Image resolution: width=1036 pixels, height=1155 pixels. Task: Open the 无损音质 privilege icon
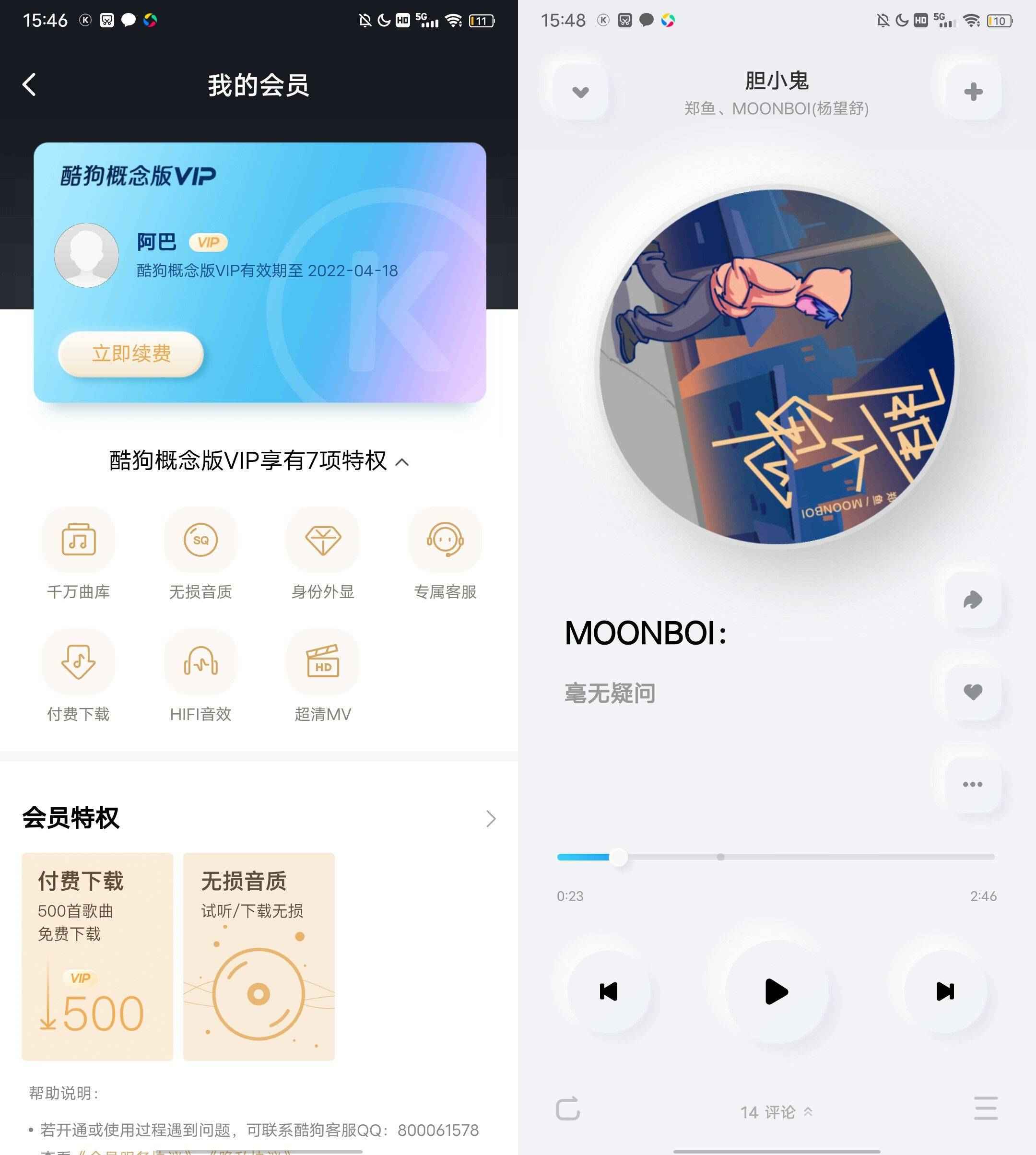click(x=200, y=540)
